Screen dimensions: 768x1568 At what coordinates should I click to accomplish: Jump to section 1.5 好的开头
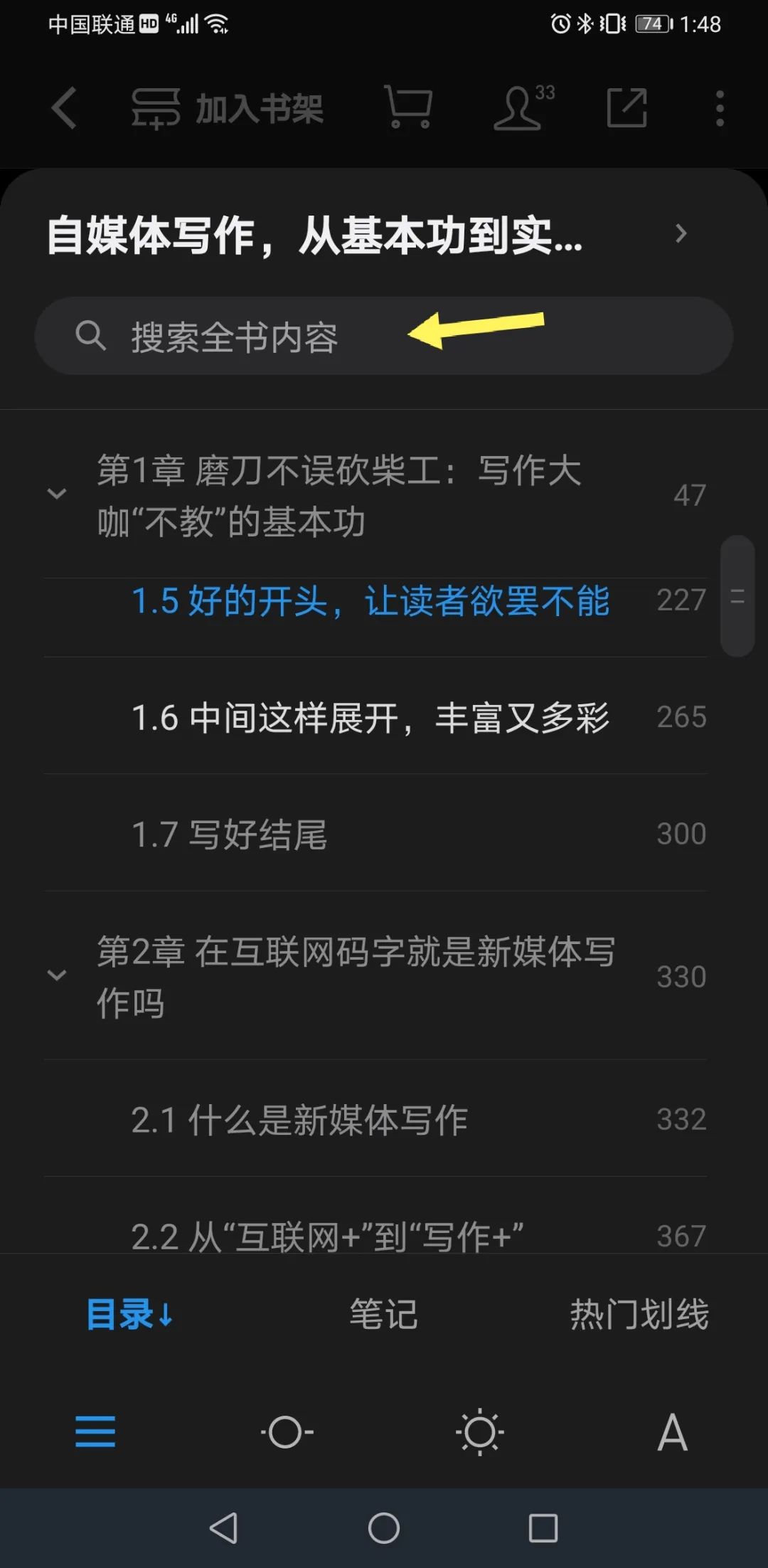tap(370, 601)
